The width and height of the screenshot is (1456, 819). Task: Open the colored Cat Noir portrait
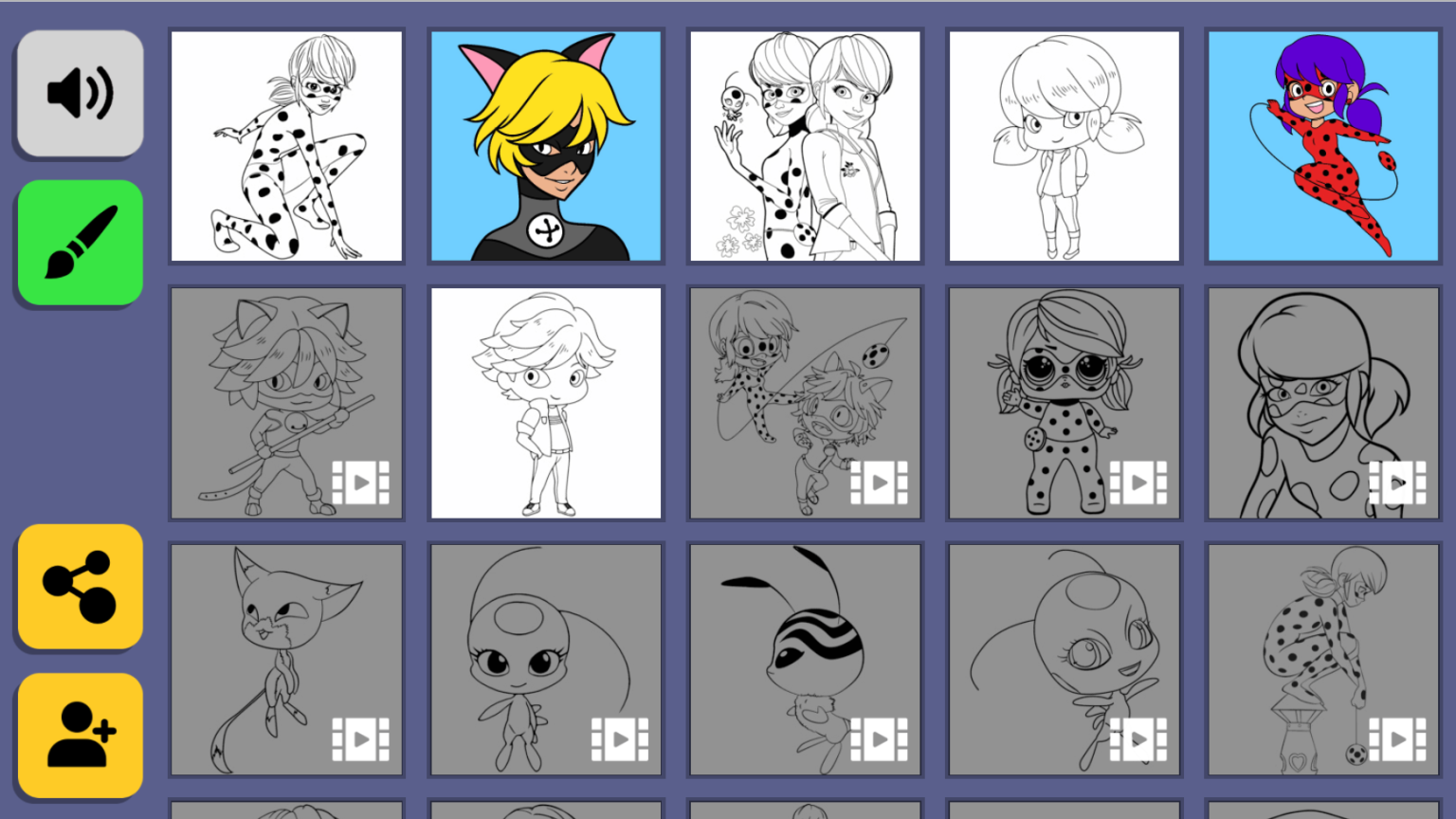coord(546,146)
